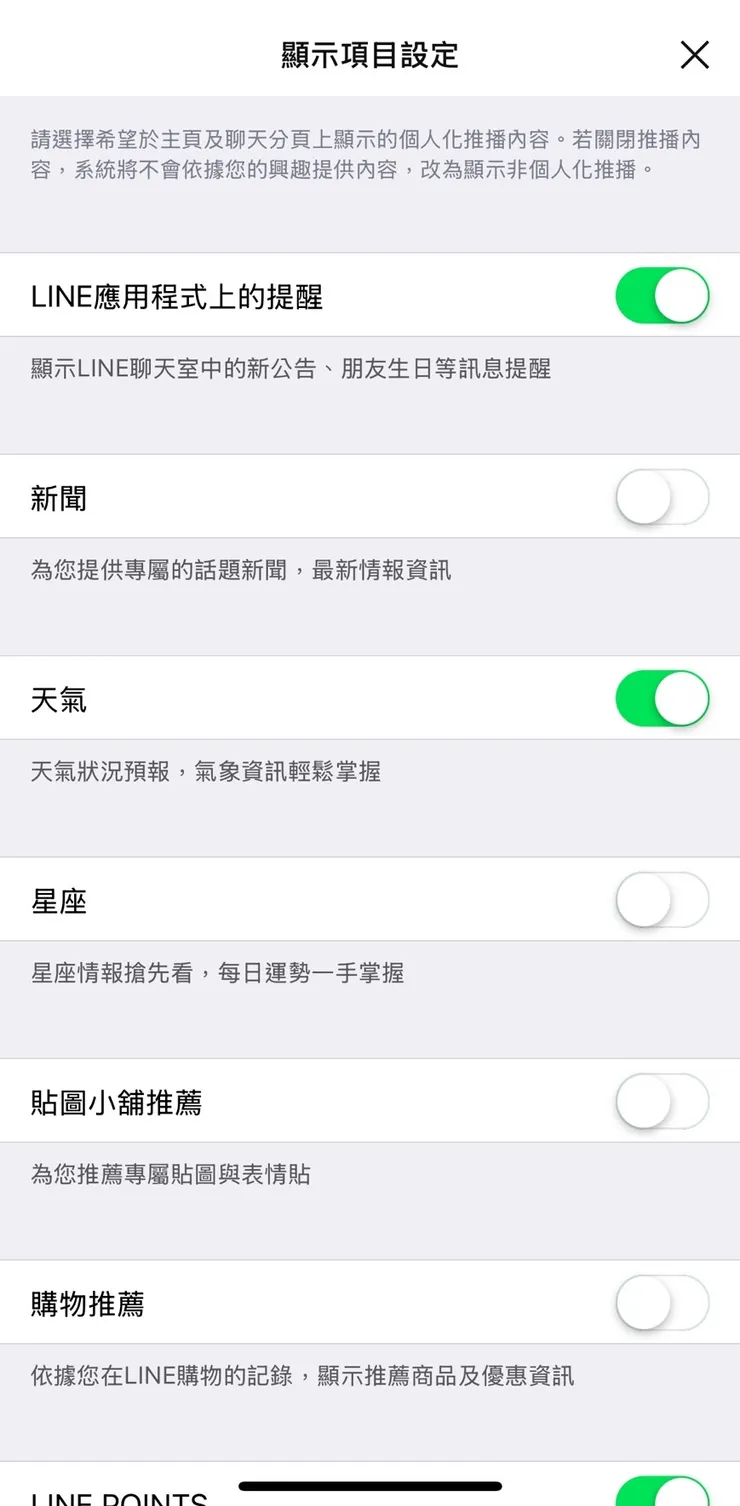Close the 顯示項目設定 settings screen
Viewport: 740px width, 1506px height.
click(x=694, y=55)
